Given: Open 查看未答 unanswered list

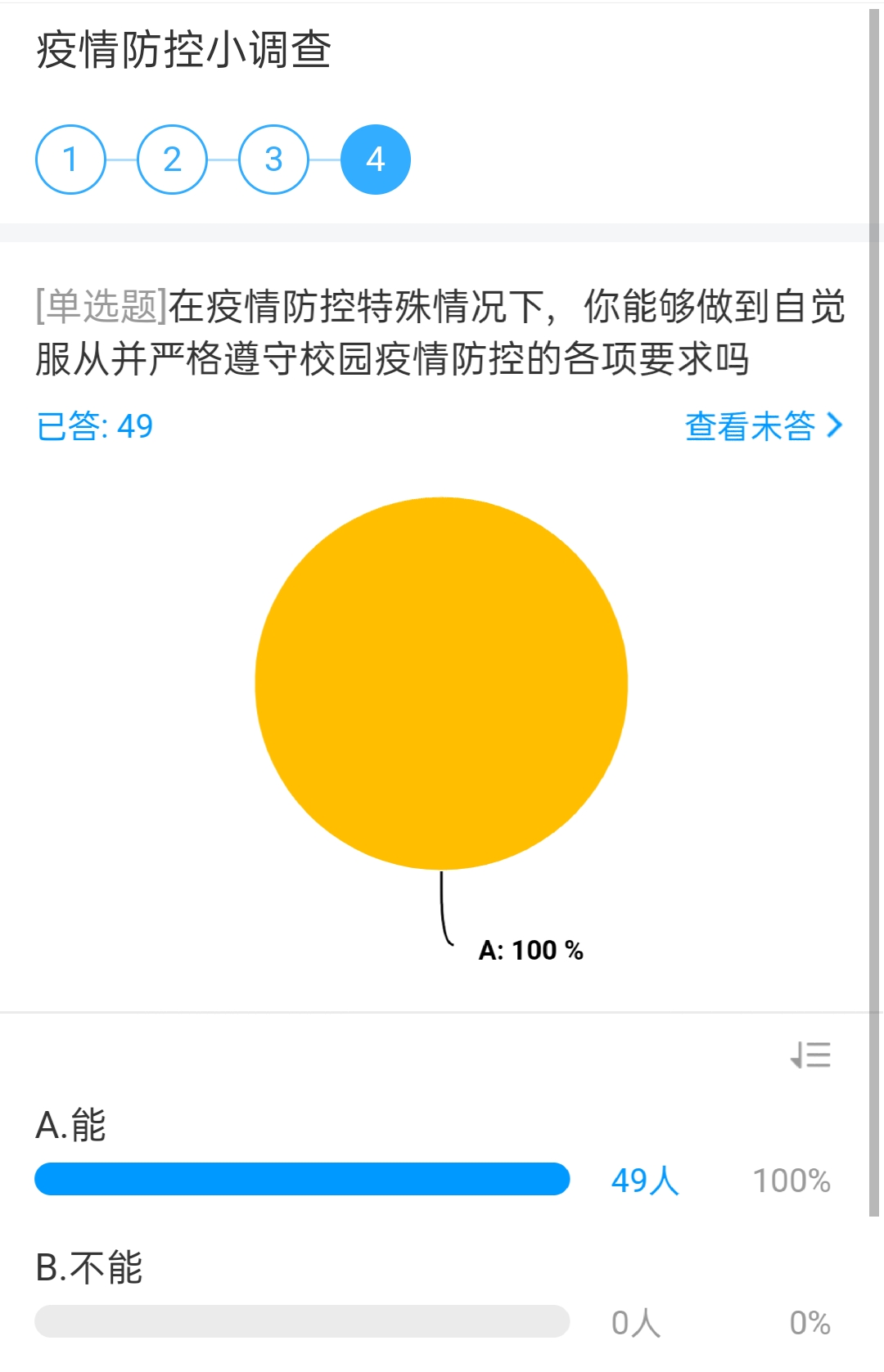Looking at the screenshot, I should [763, 426].
